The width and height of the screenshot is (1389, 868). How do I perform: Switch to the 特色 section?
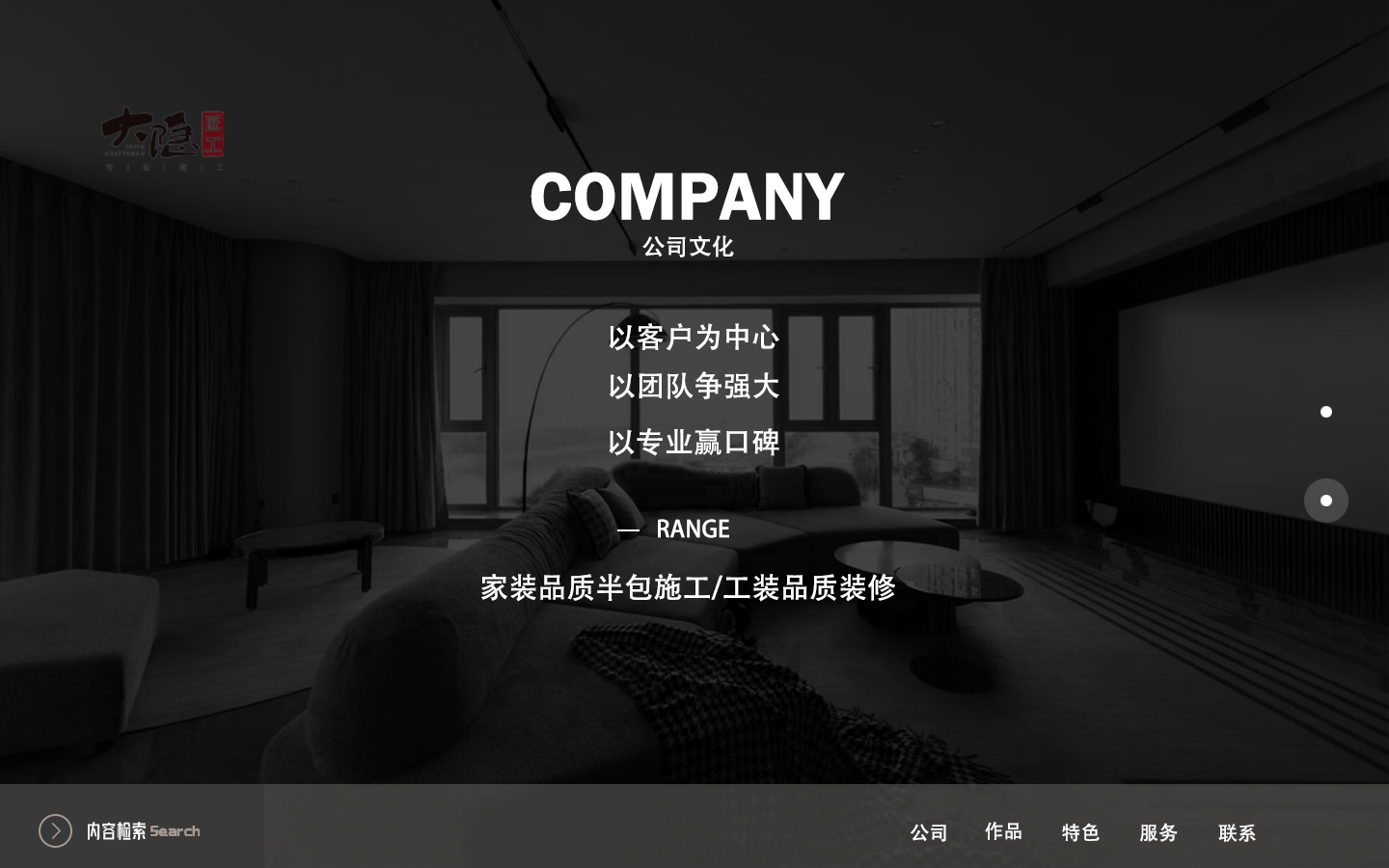tap(1080, 832)
